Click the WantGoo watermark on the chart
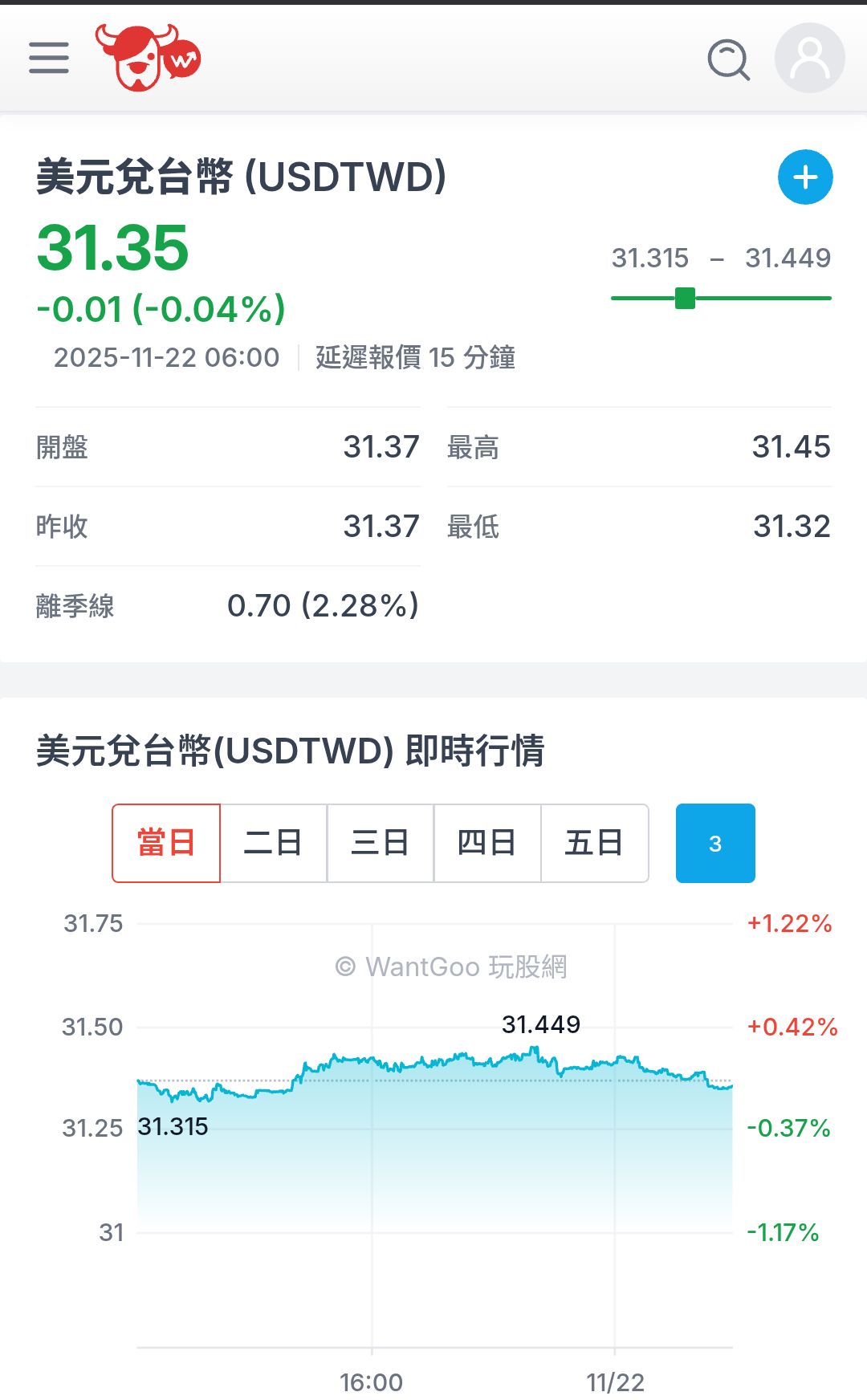Viewport: 867px width, 1400px height. (x=452, y=968)
